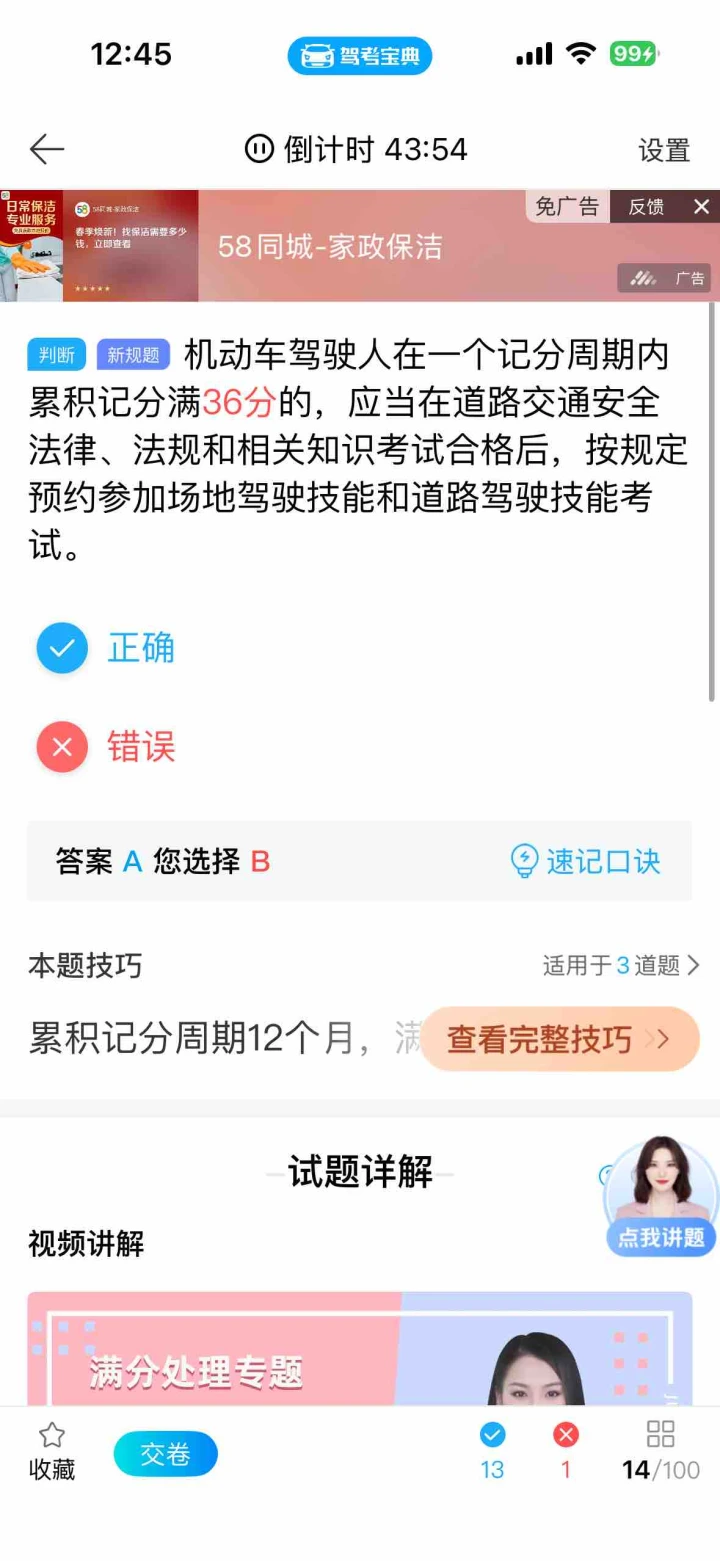Viewport: 720px width, 1561px height.
Task: Tap 免广告 to remove ads
Action: (567, 207)
